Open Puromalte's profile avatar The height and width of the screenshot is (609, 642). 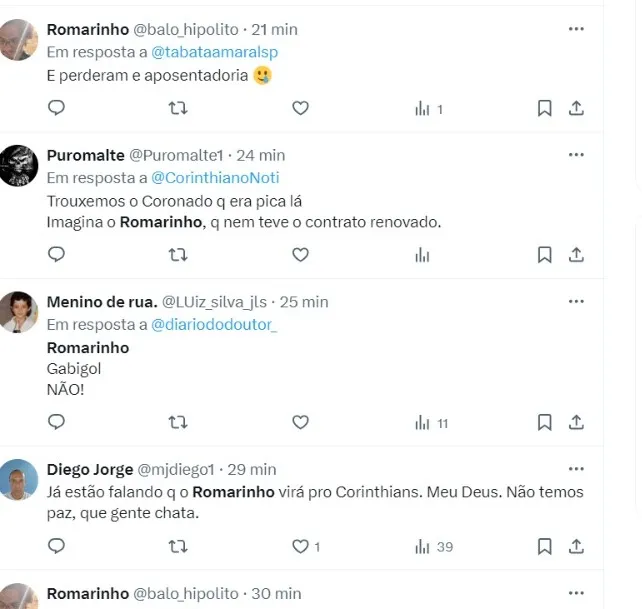[19, 166]
